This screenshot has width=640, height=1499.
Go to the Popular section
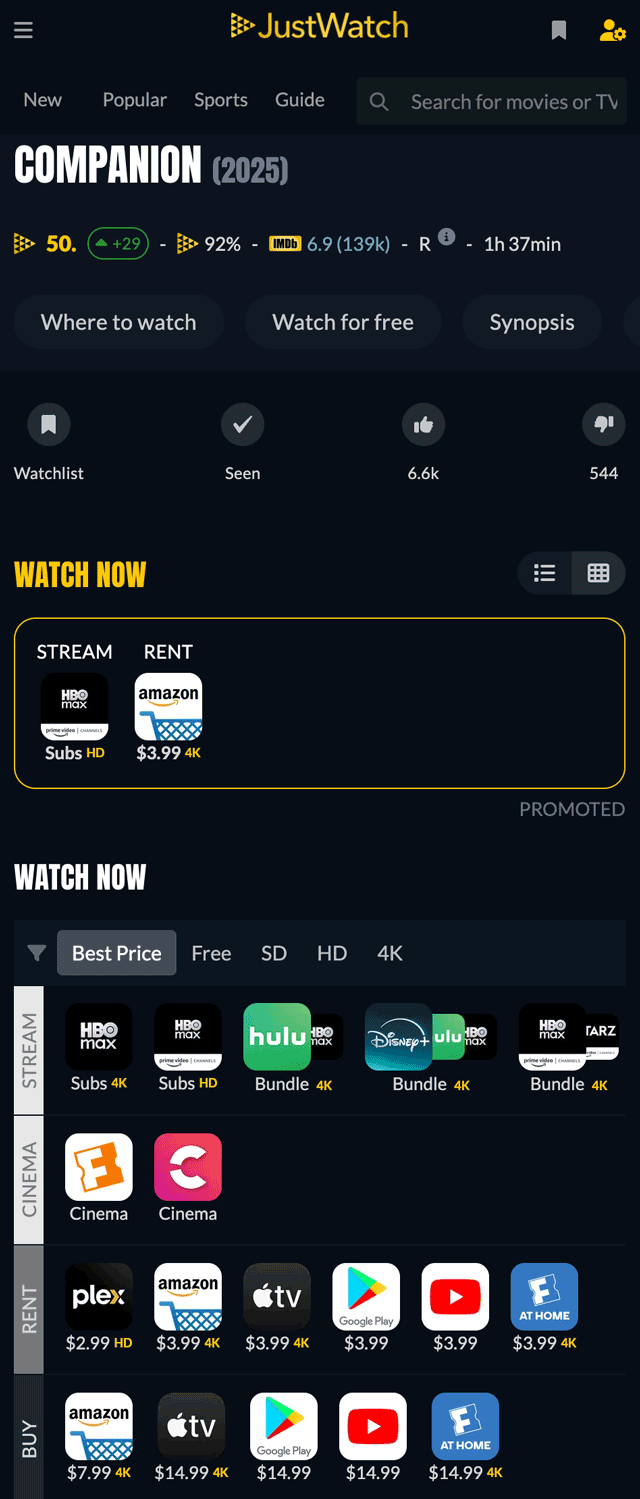(134, 100)
